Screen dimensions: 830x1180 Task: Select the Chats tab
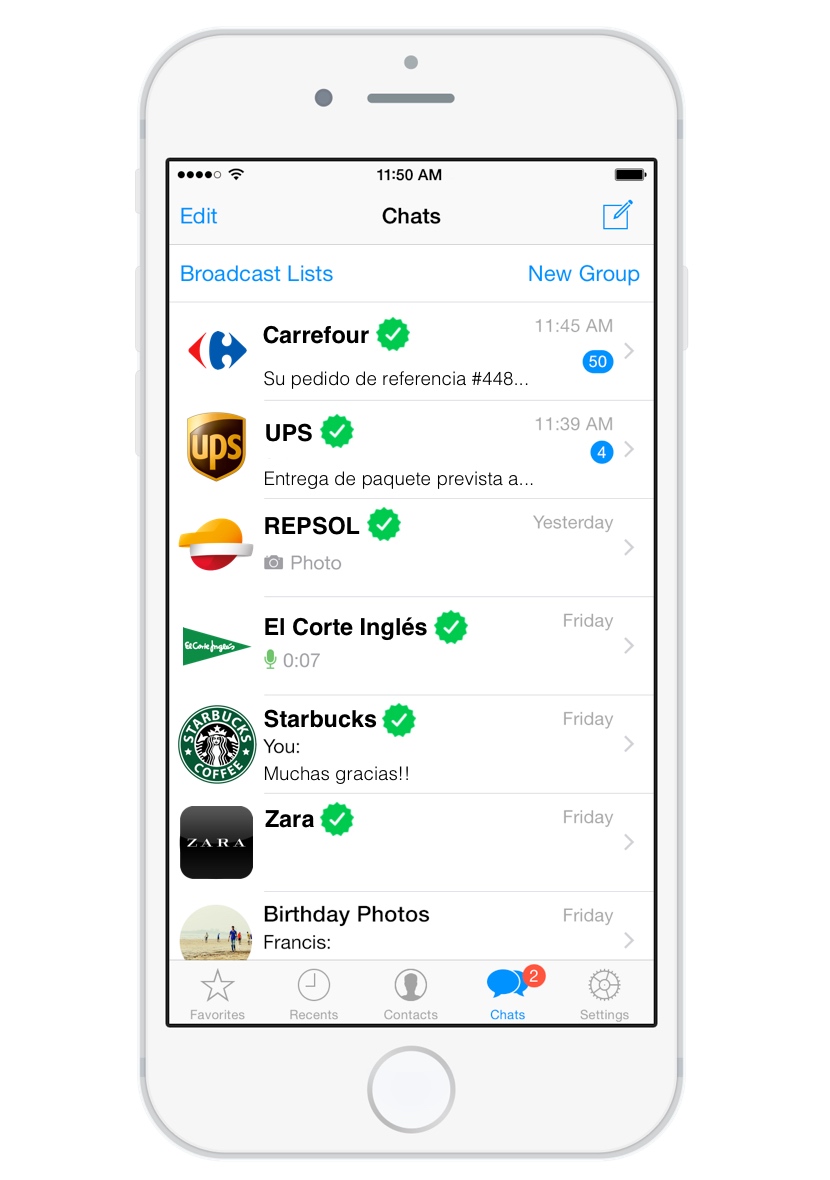coord(507,994)
